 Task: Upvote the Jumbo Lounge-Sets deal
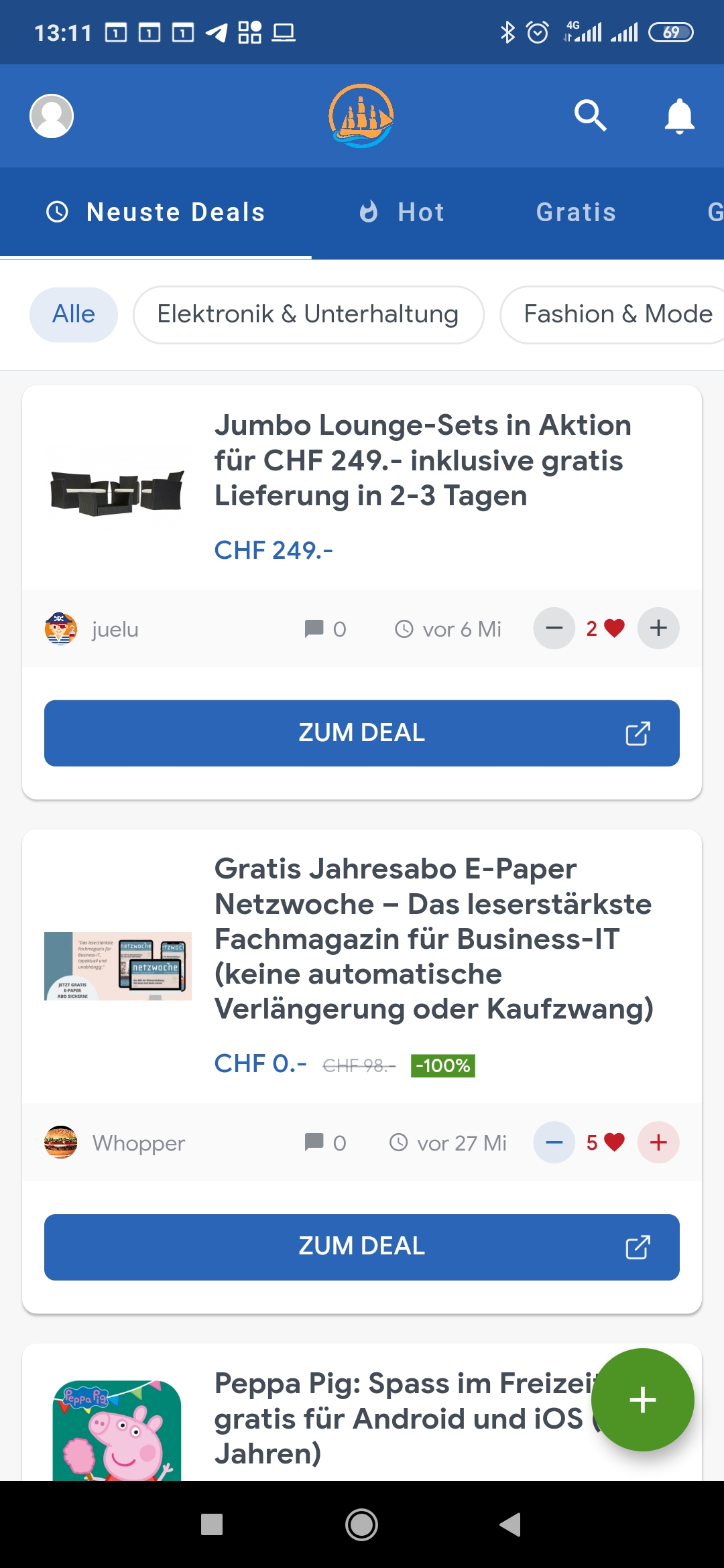pyautogui.click(x=658, y=629)
